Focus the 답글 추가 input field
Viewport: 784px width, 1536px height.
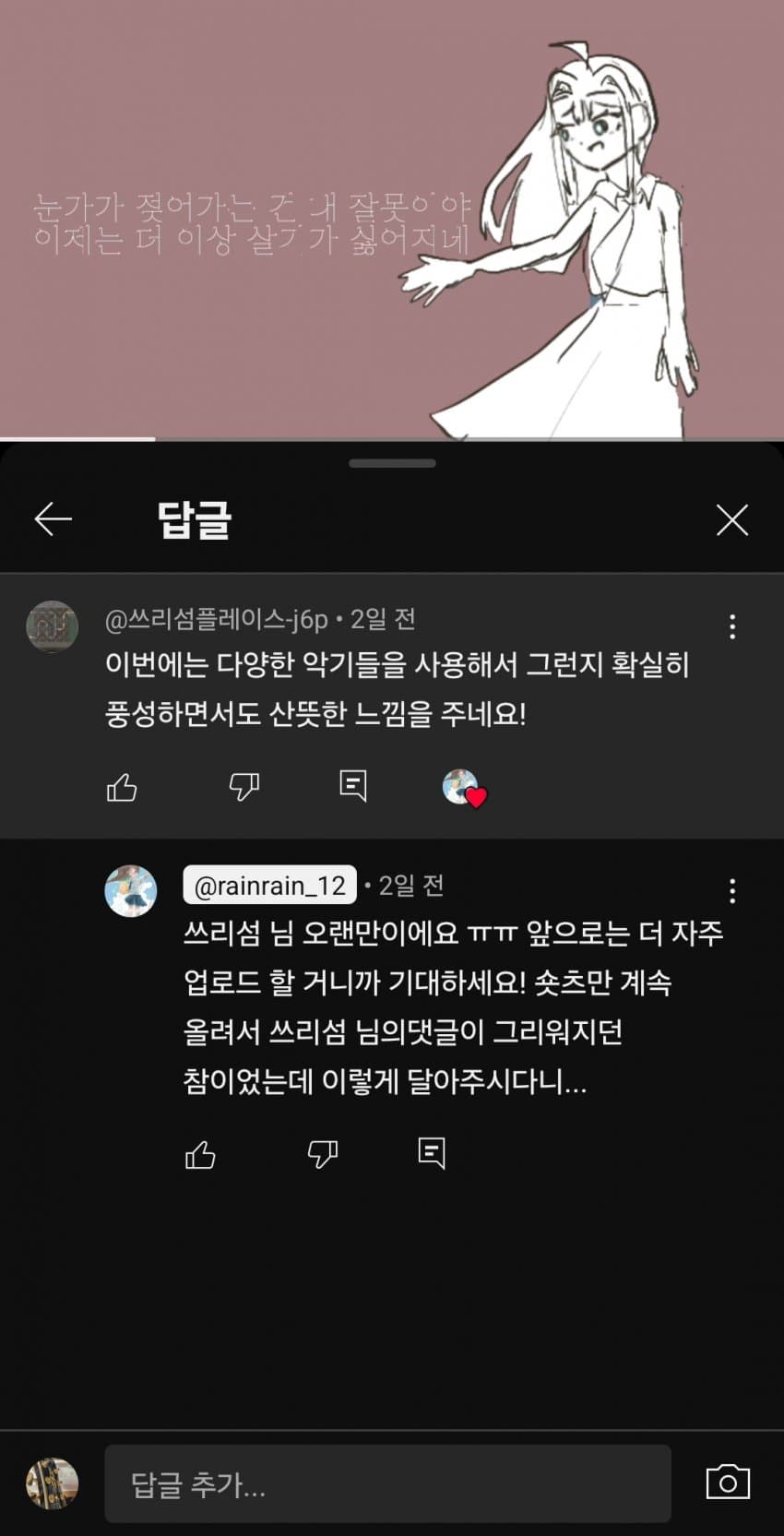(x=387, y=1484)
